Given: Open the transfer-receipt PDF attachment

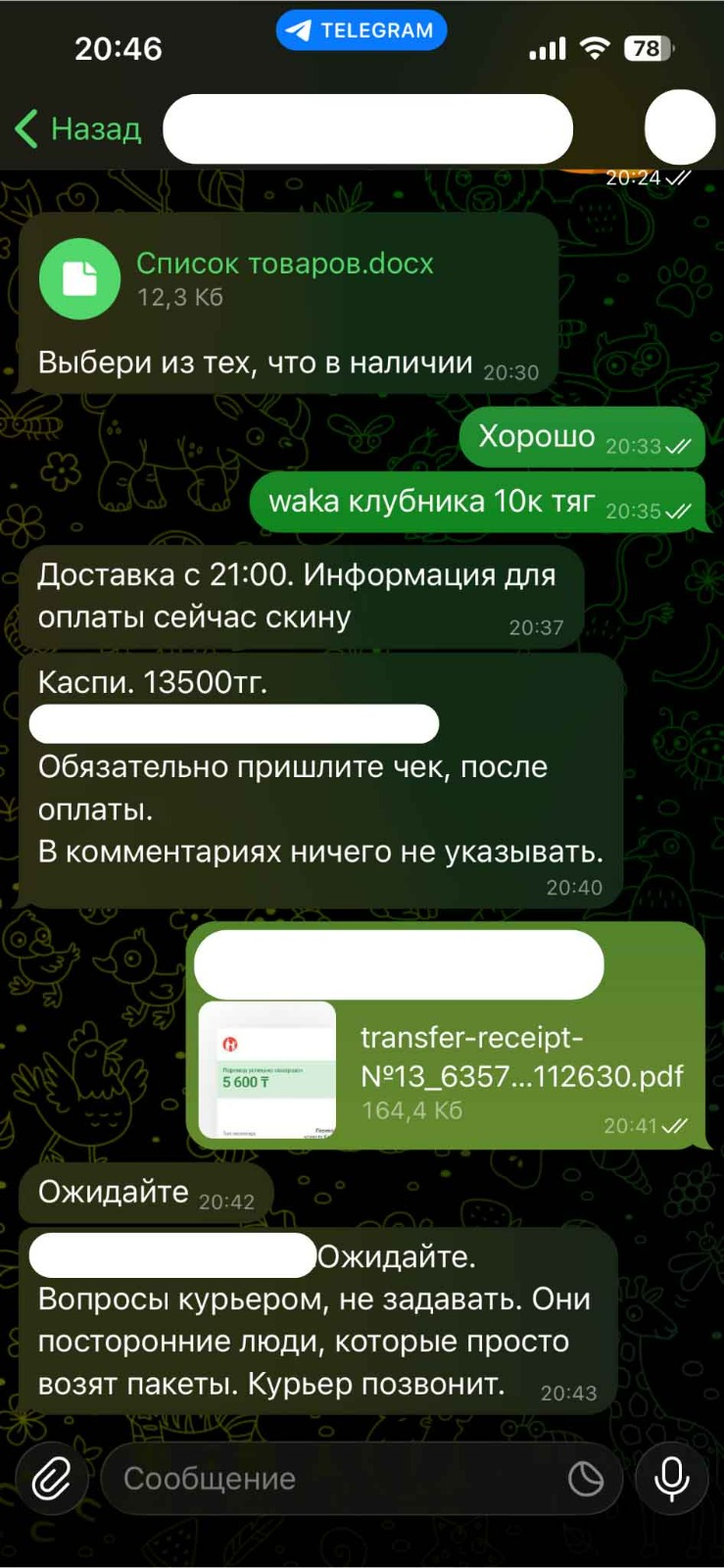Looking at the screenshot, I should pos(267,1070).
